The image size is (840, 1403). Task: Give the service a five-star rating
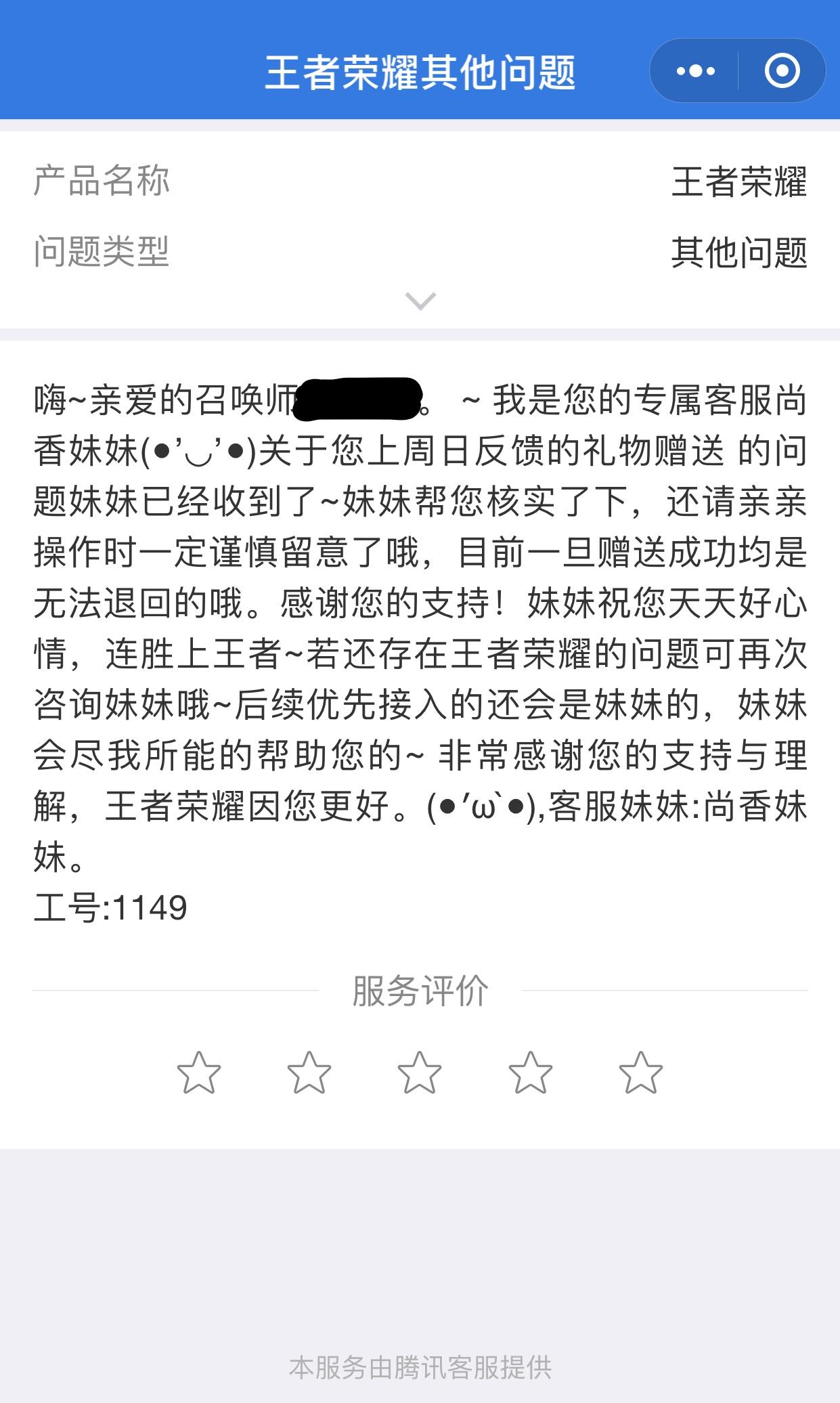pyautogui.click(x=640, y=1073)
